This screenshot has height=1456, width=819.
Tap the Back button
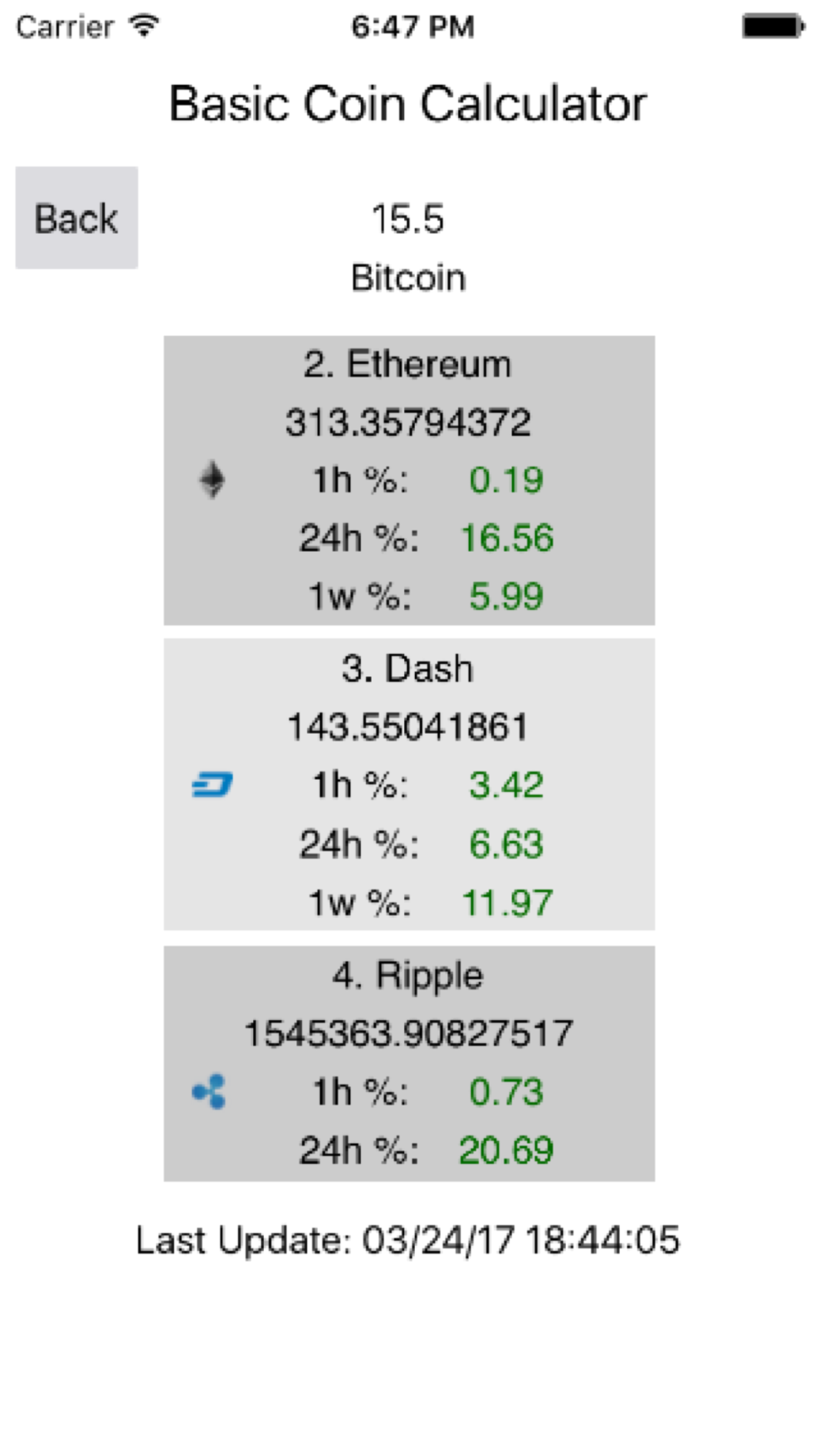pos(76,218)
